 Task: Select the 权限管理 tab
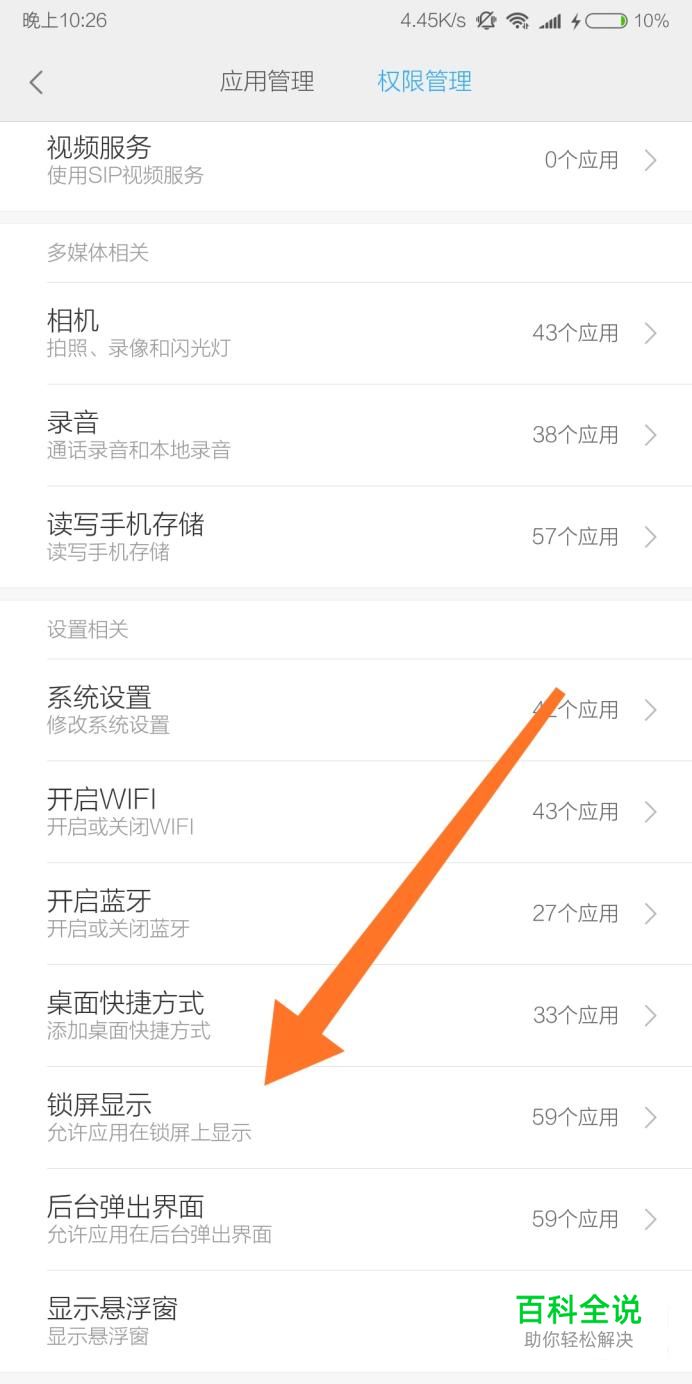tap(424, 81)
